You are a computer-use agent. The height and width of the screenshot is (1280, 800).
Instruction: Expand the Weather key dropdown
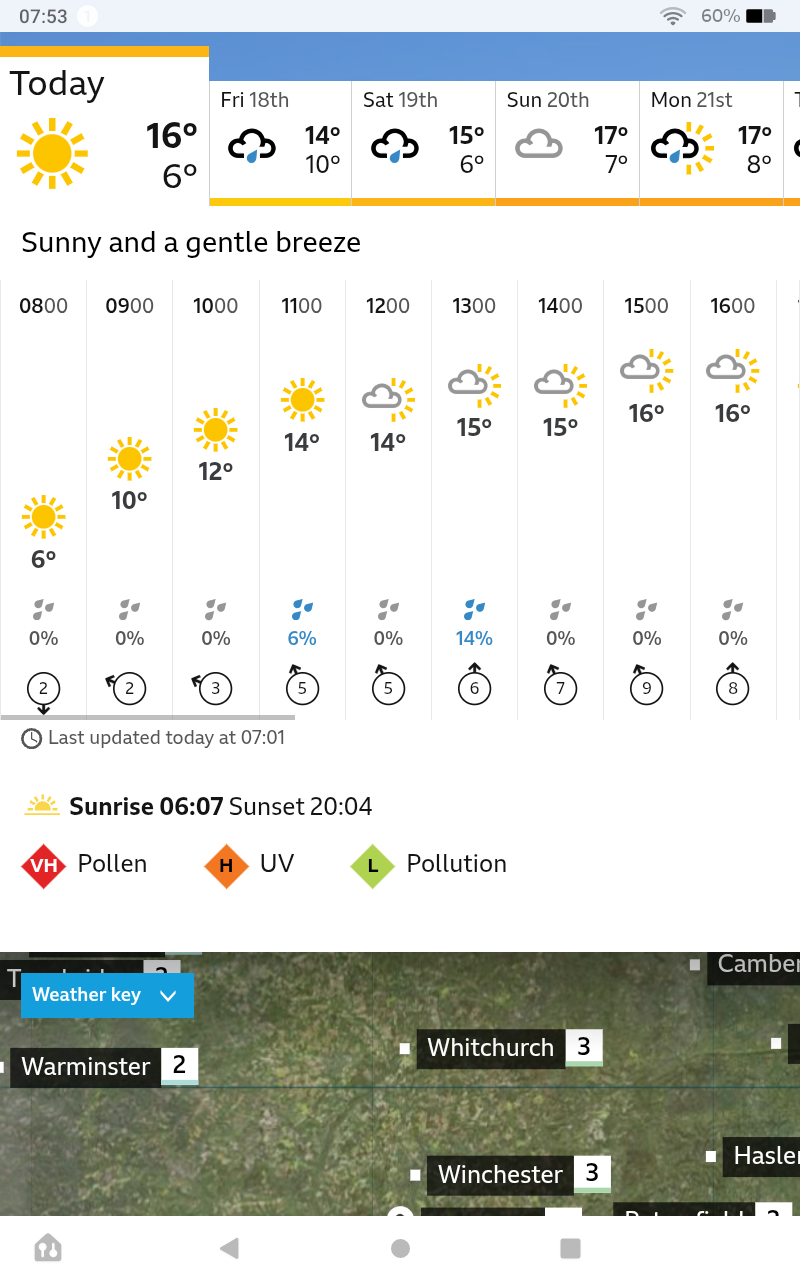point(104,995)
